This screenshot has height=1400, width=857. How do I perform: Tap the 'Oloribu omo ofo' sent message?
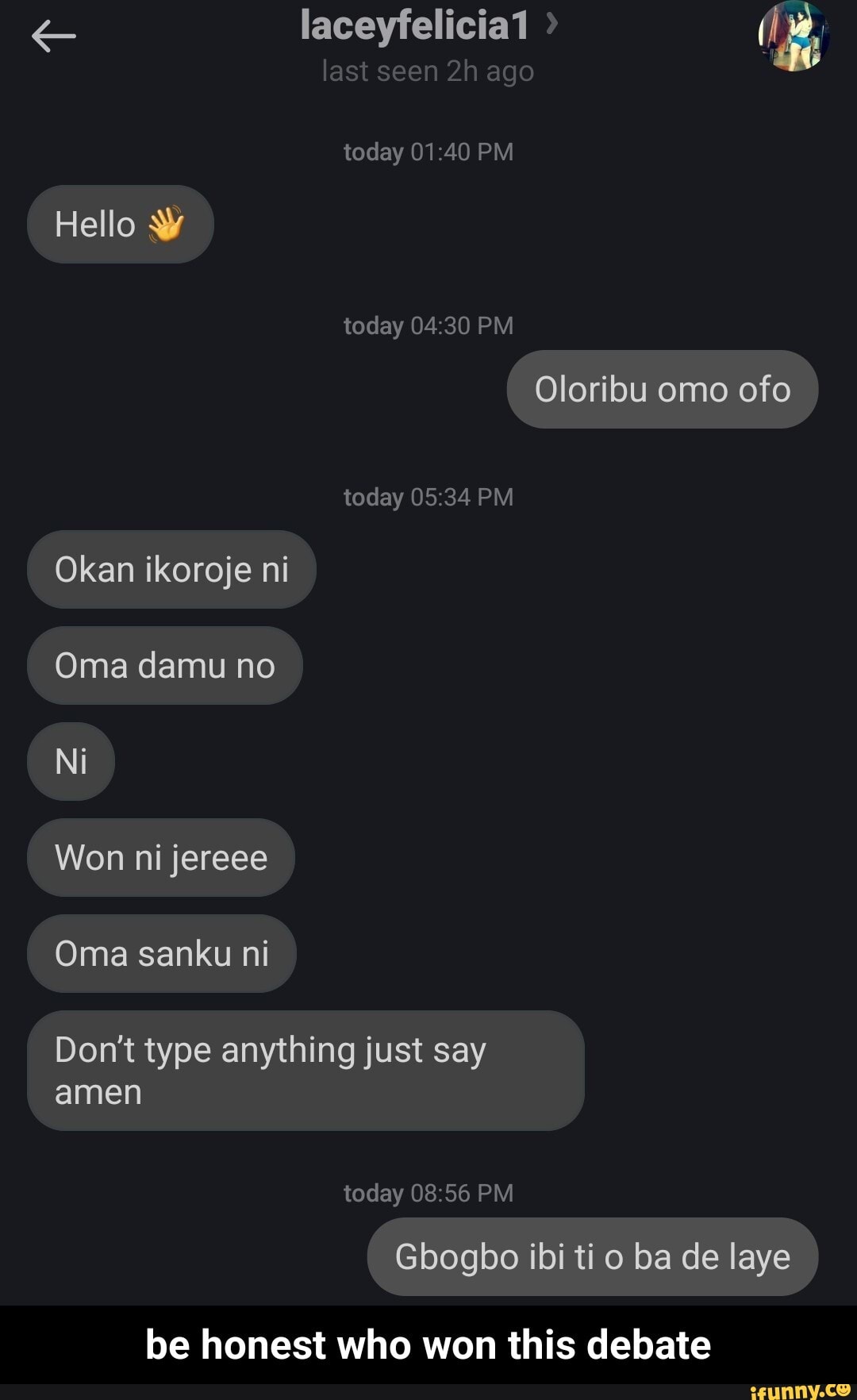coord(662,390)
